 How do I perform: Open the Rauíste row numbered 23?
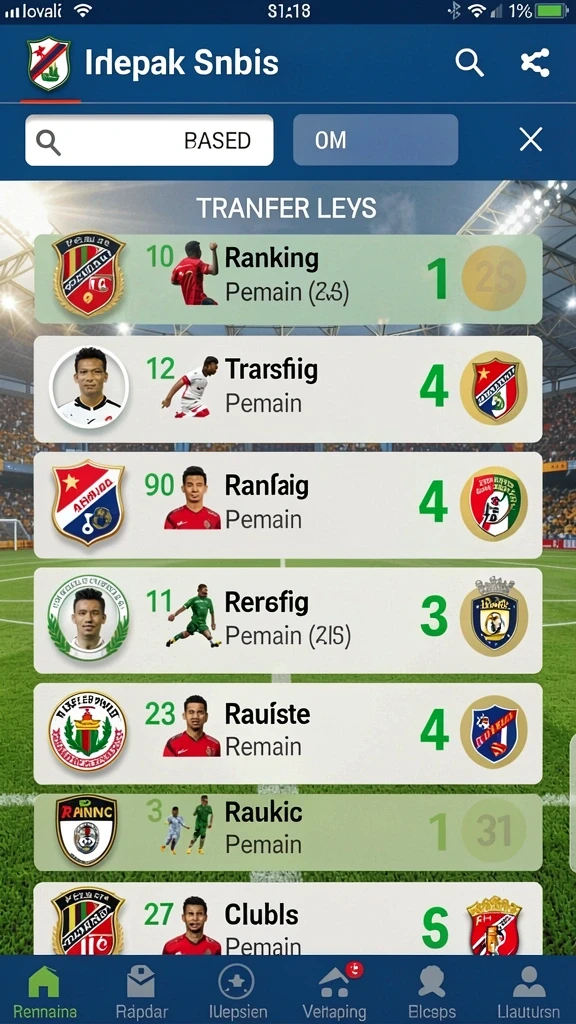(x=288, y=734)
